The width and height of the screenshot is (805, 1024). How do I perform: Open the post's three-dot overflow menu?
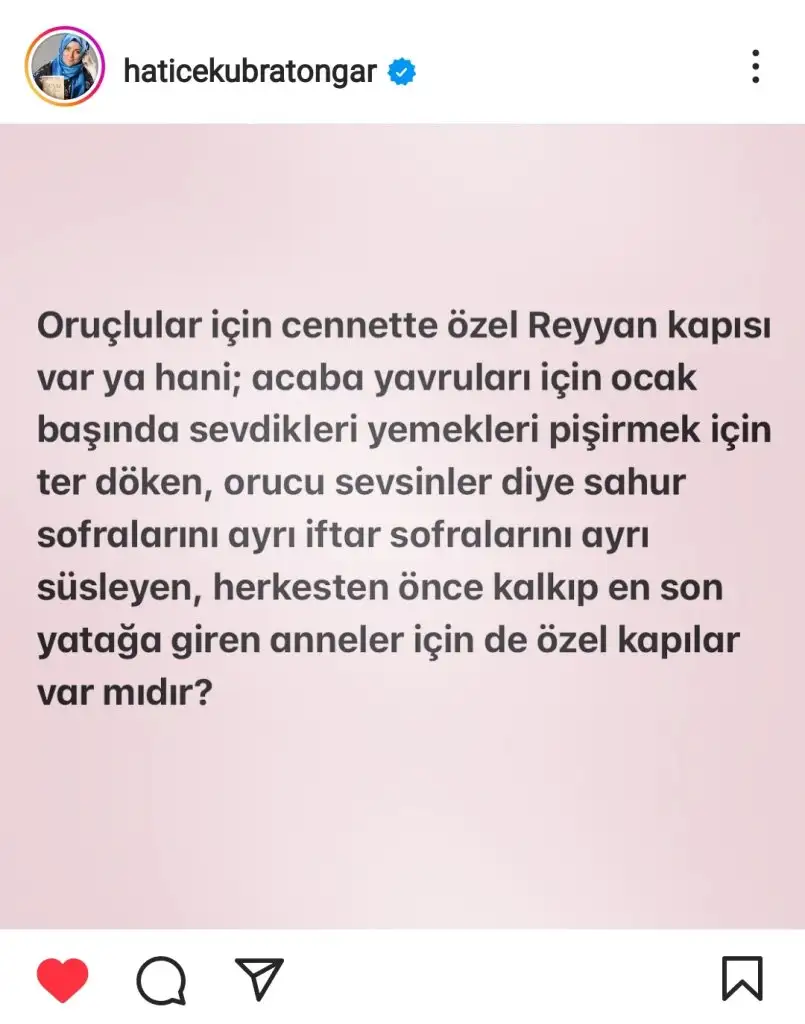coord(757,67)
